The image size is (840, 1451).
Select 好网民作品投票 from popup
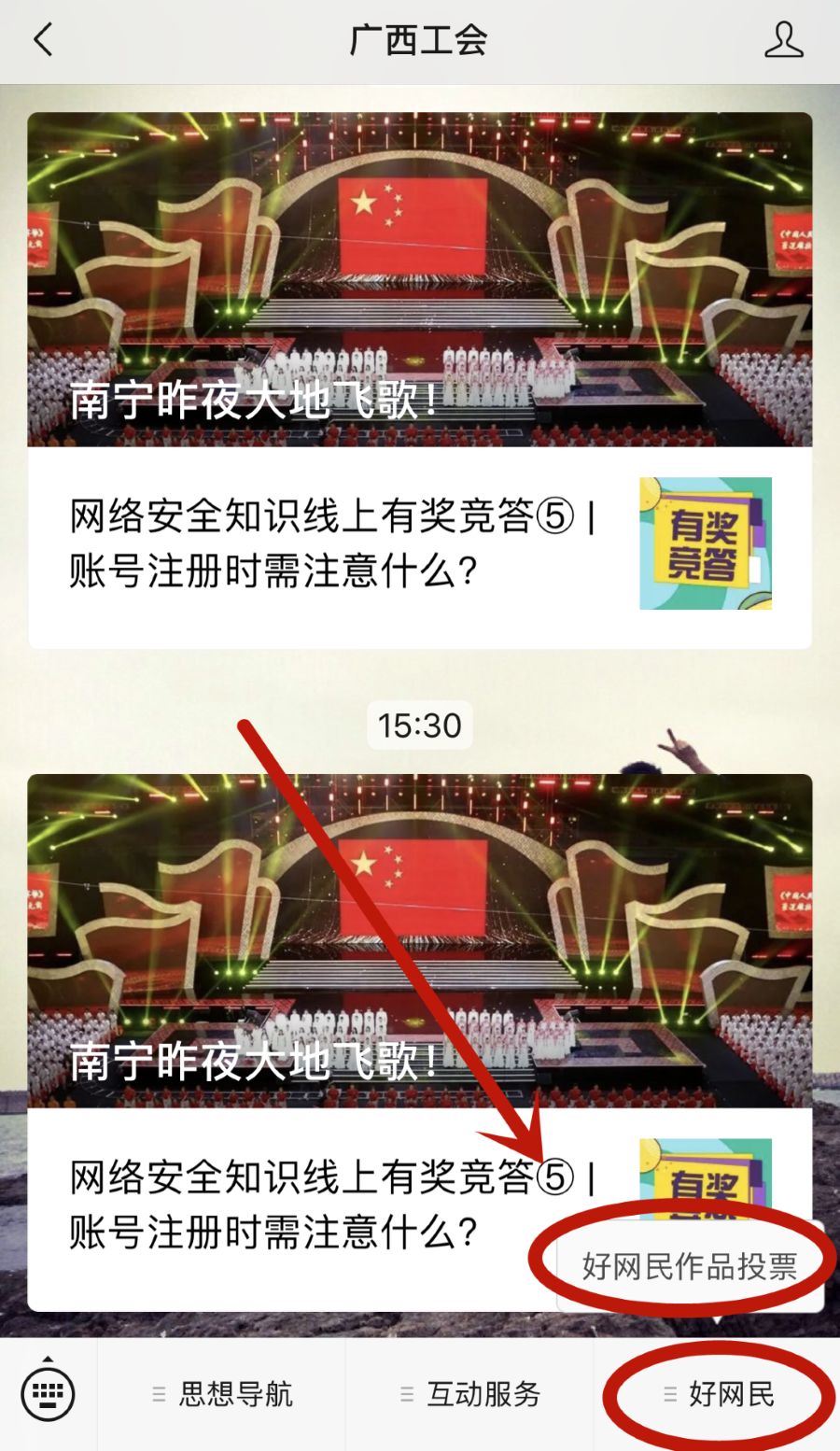click(x=689, y=1266)
